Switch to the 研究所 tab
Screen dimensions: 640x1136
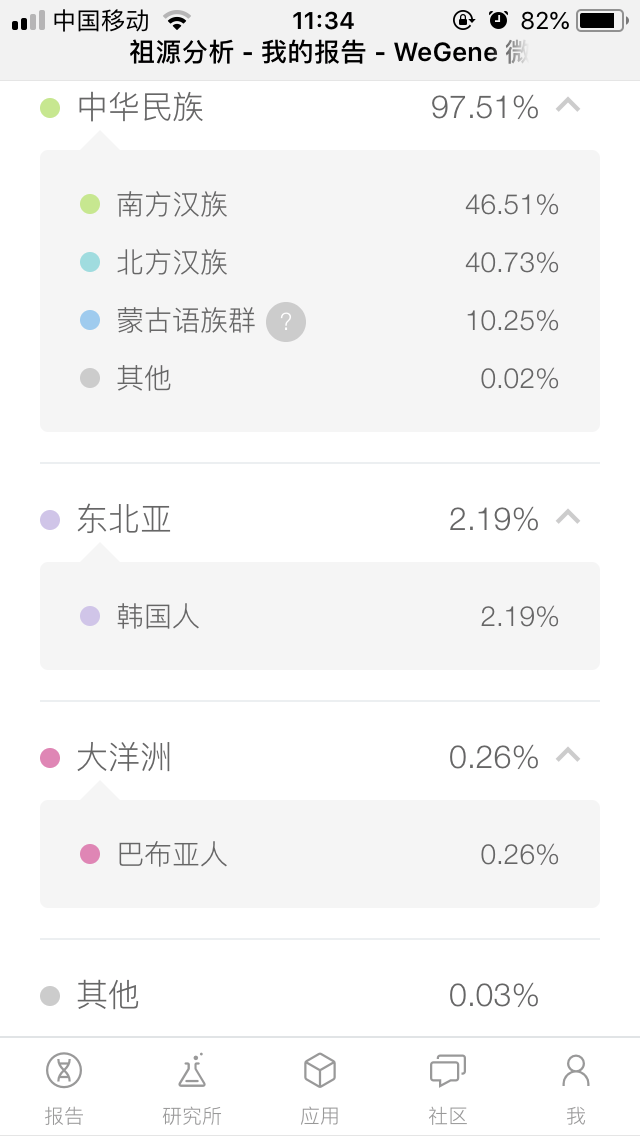pyautogui.click(x=192, y=1087)
